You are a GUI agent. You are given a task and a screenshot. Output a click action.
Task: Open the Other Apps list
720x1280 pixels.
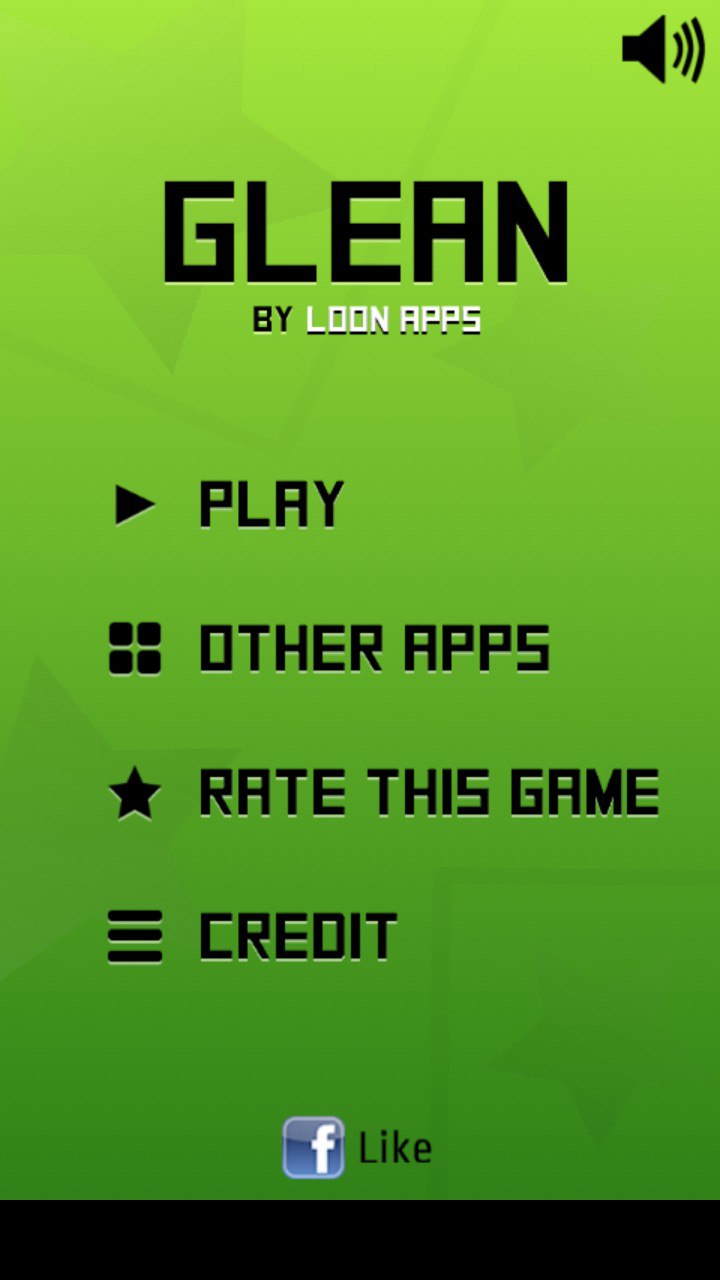pos(374,648)
